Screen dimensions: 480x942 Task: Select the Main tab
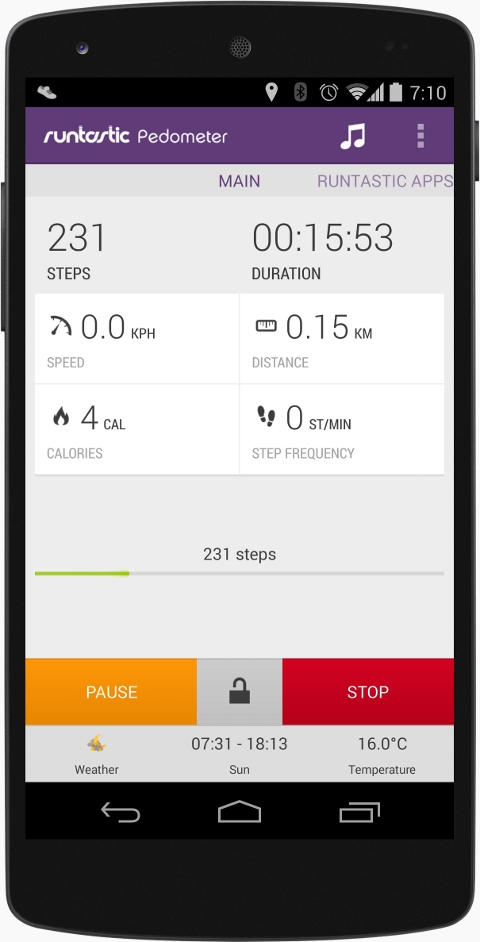[x=239, y=181]
